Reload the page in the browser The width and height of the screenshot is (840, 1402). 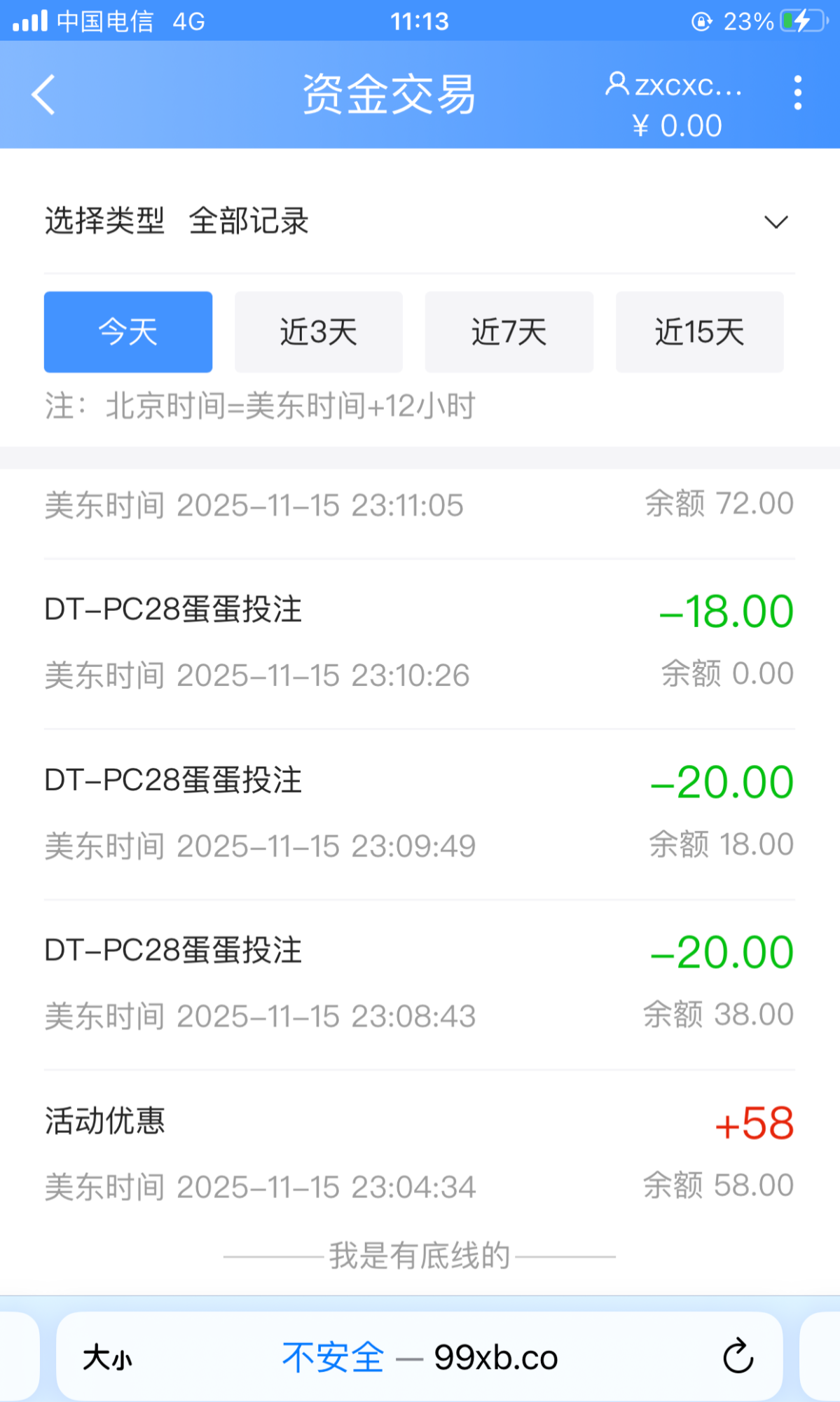click(738, 1356)
